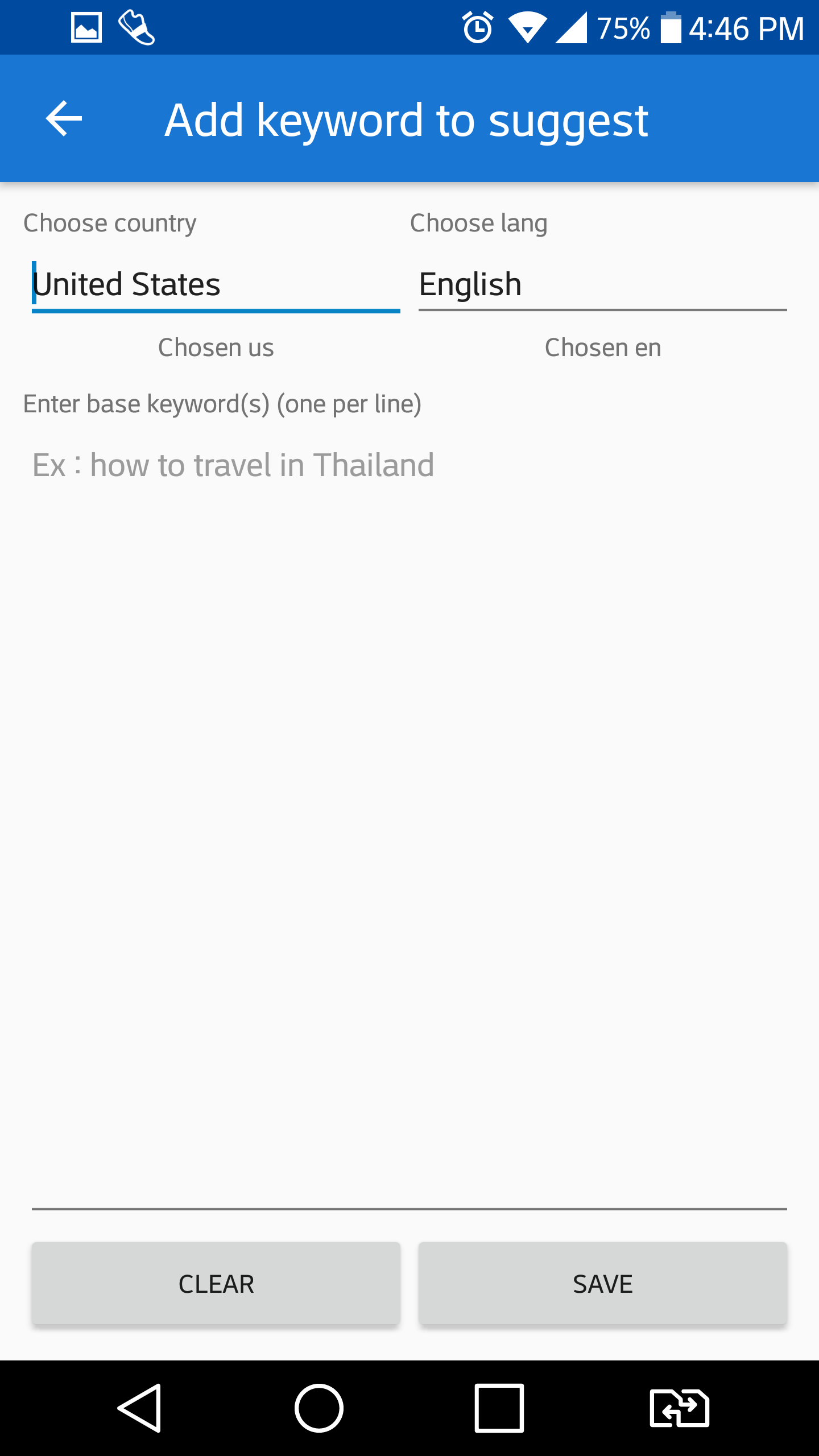Save the keyword suggestions
Image resolution: width=819 pixels, height=1456 pixels.
point(602,1284)
